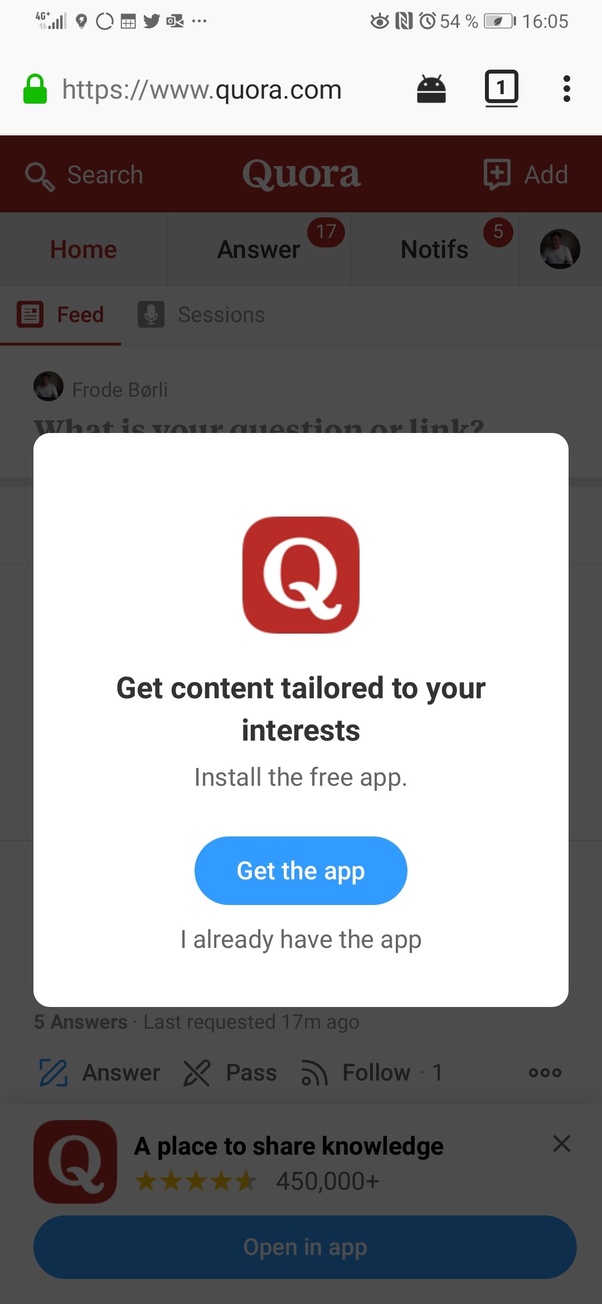Tap the Get the app button
This screenshot has width=602, height=1304.
pos(300,870)
